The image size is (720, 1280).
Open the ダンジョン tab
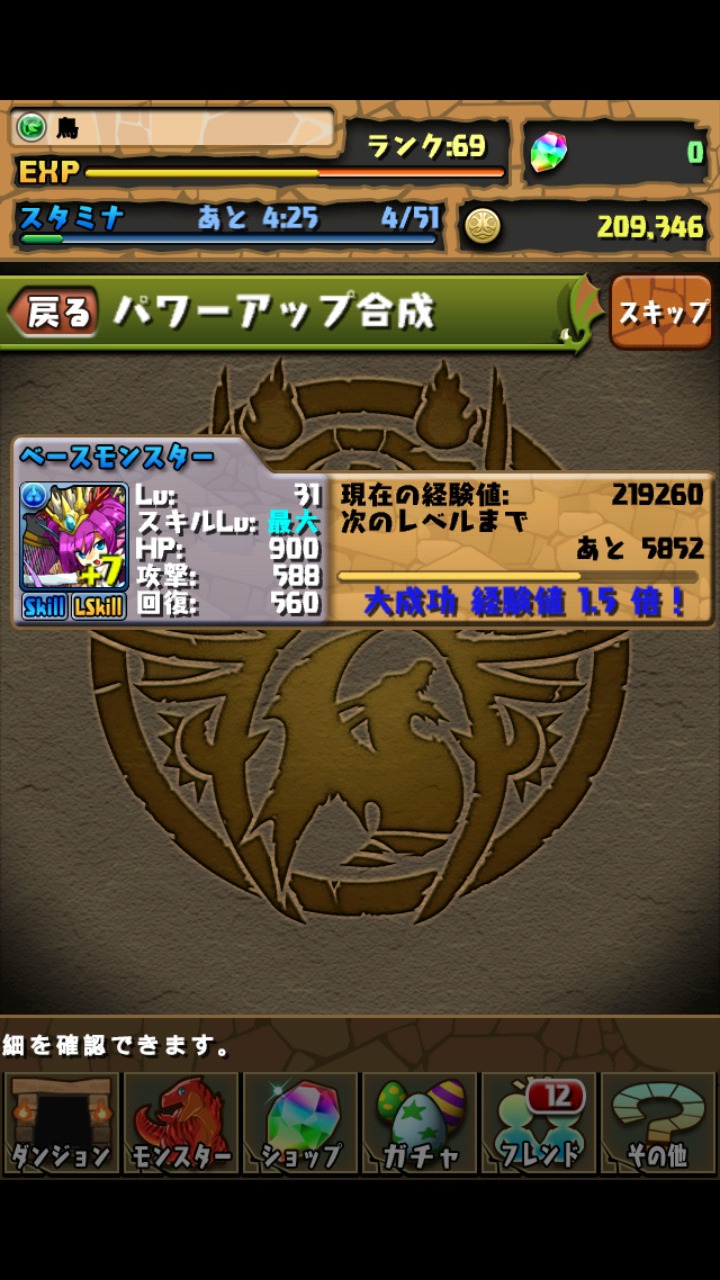tap(61, 1124)
